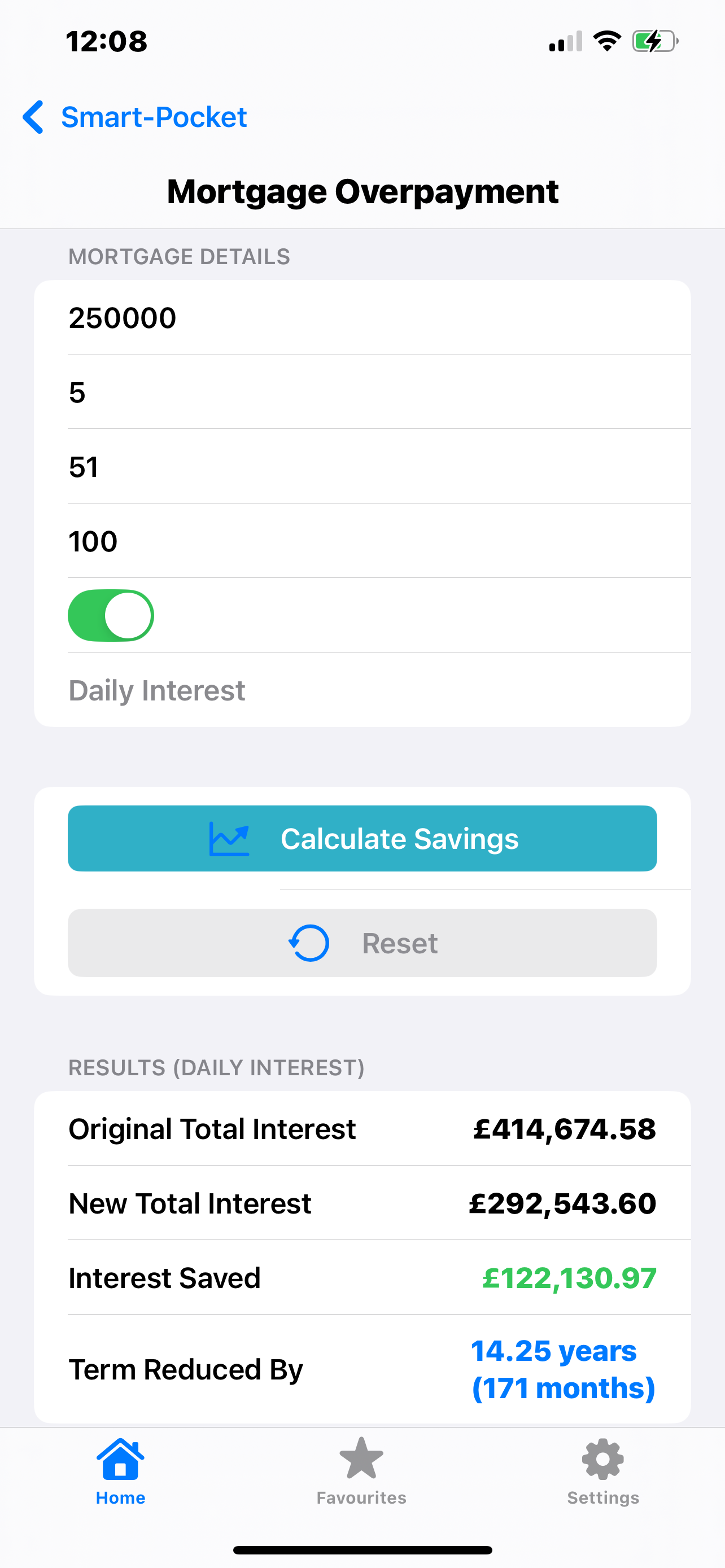Disable the Daily Interest toggle
725x1568 pixels.
111,615
